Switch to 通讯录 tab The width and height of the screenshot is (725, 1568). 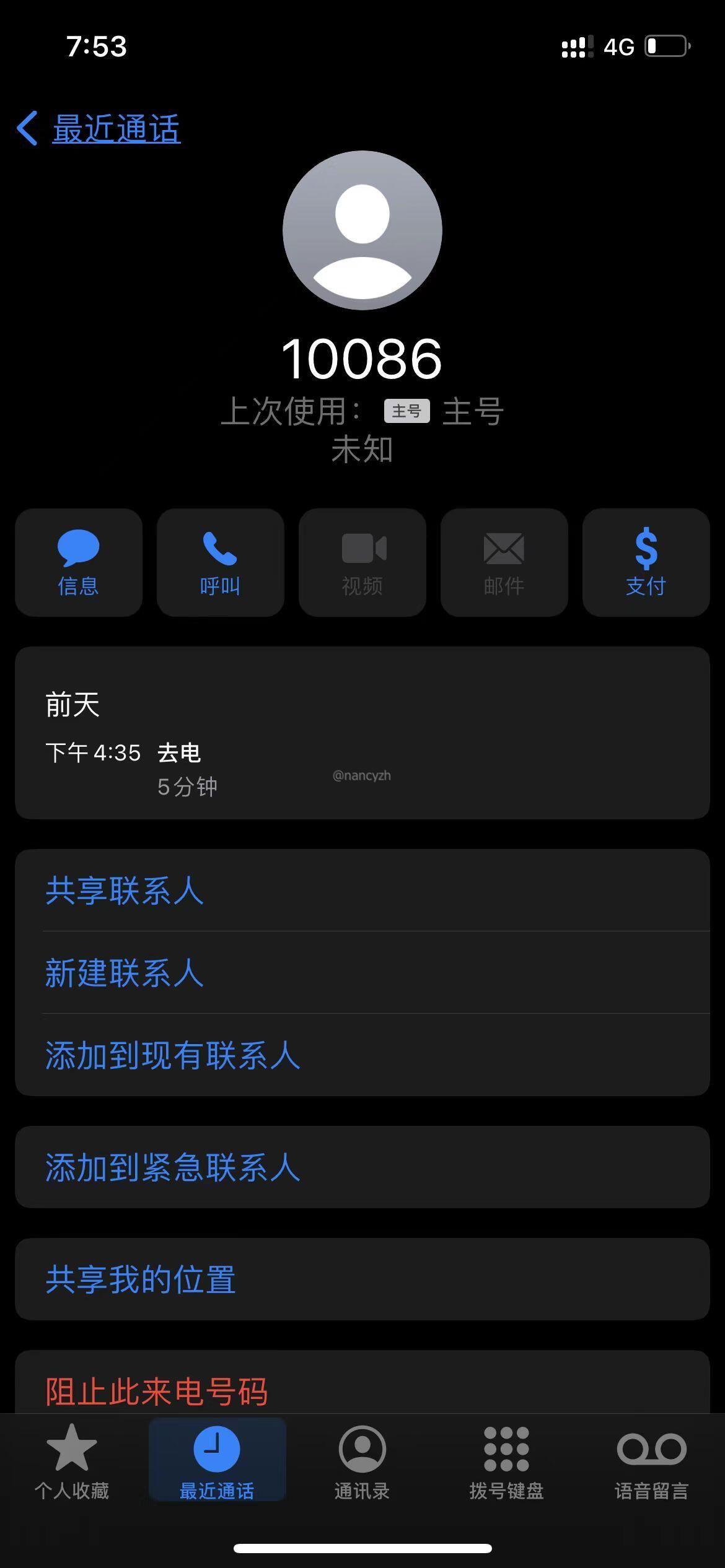362,1461
